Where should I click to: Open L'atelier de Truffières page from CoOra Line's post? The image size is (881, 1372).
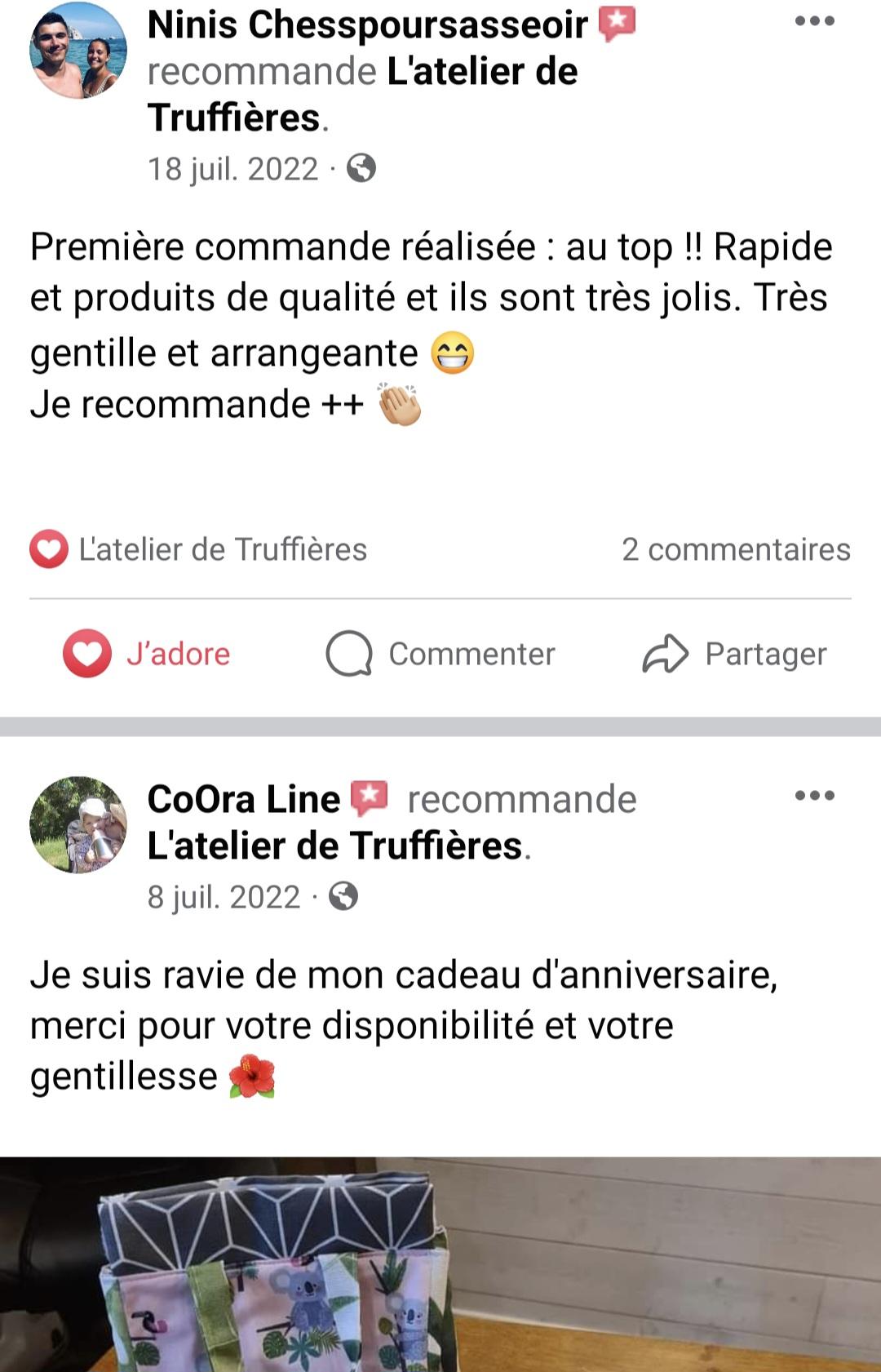tap(334, 846)
